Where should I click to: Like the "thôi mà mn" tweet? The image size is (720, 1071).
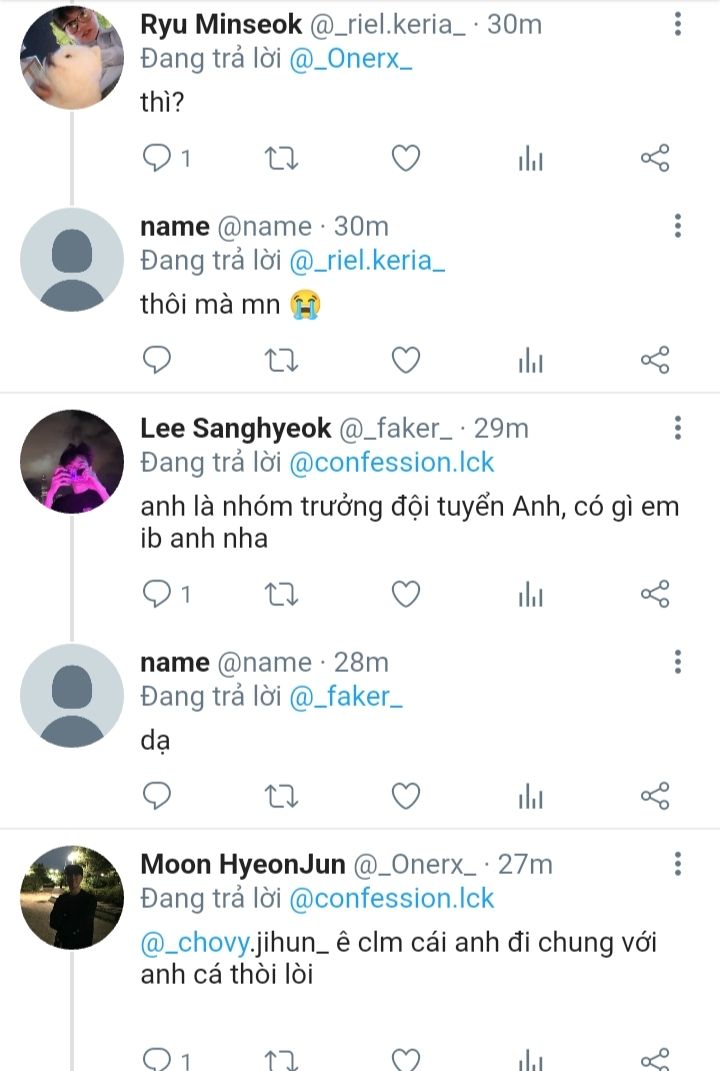coord(405,360)
